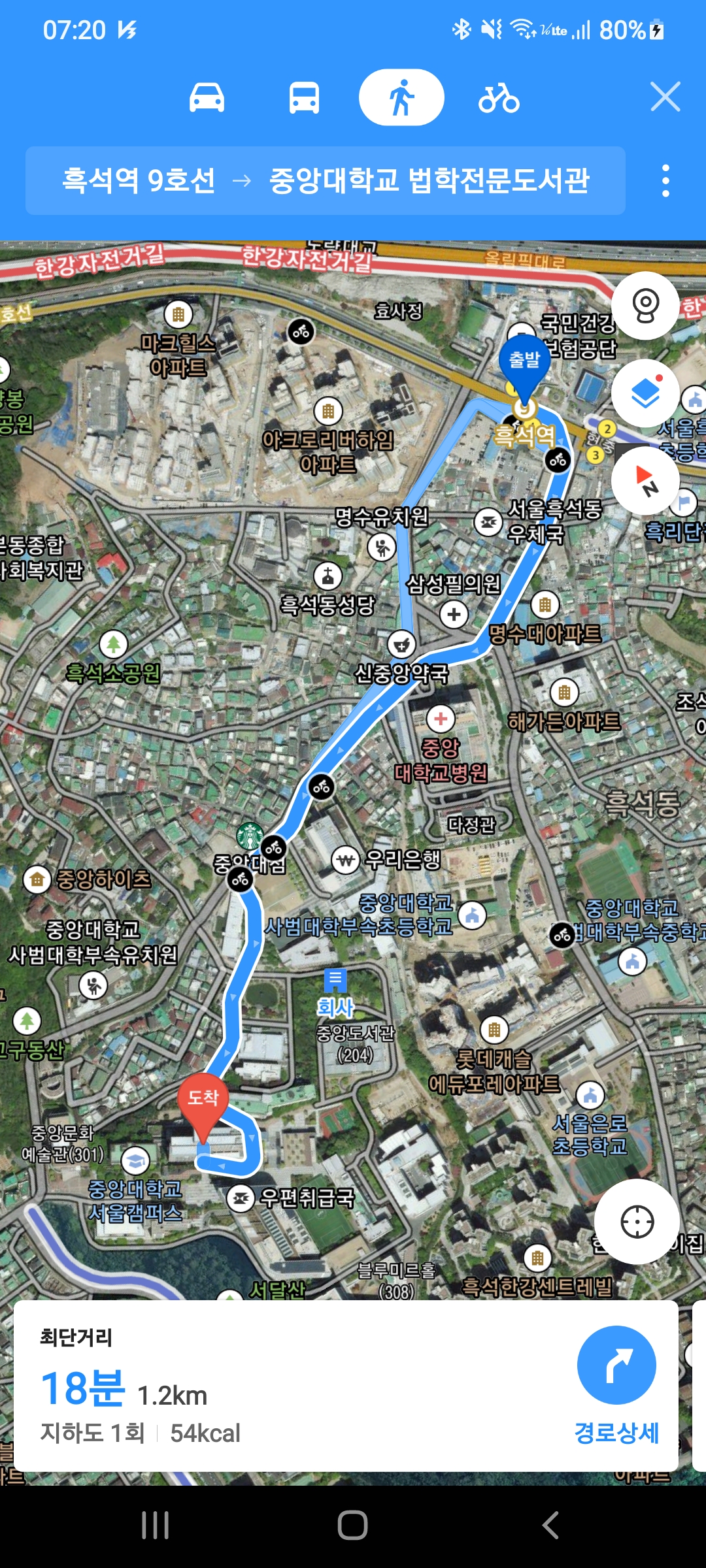706x1568 pixels.
Task: Close the directions screen
Action: pos(665,97)
